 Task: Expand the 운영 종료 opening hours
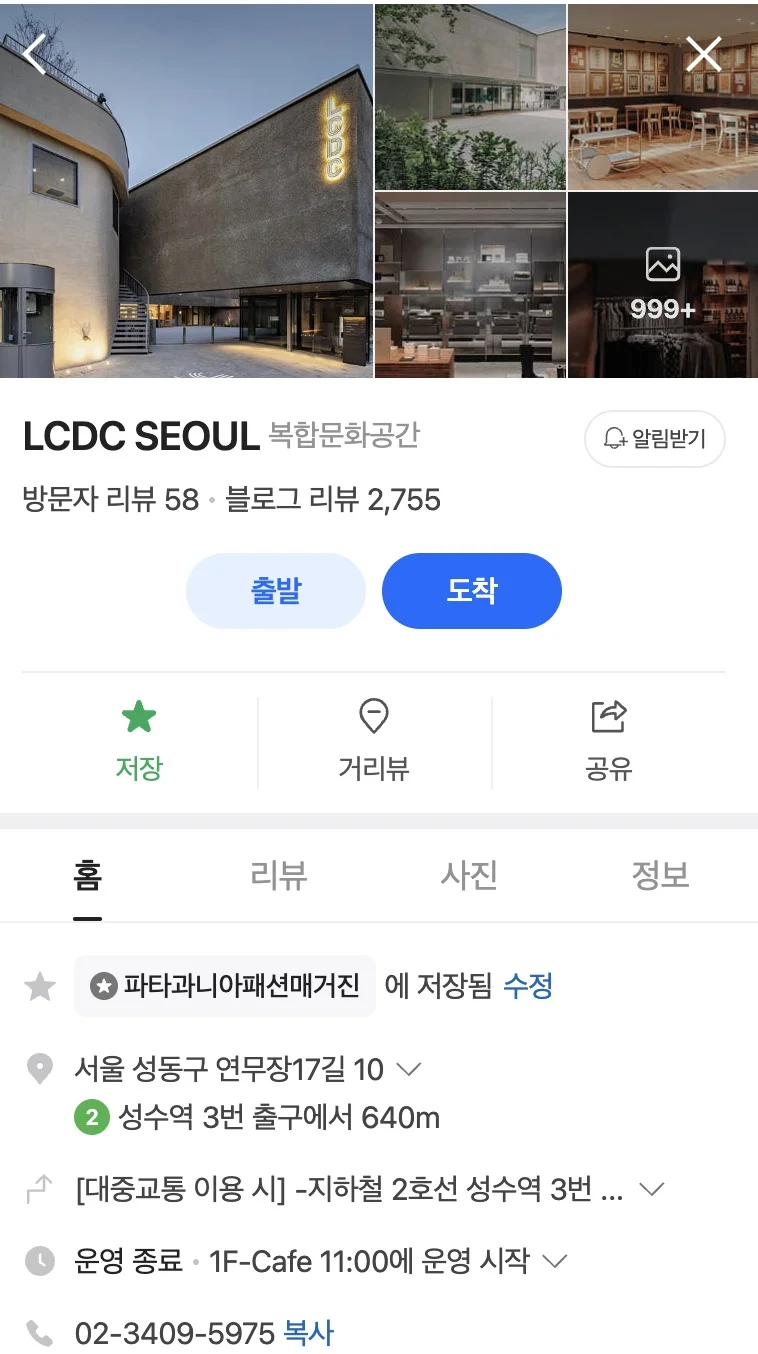click(554, 1261)
